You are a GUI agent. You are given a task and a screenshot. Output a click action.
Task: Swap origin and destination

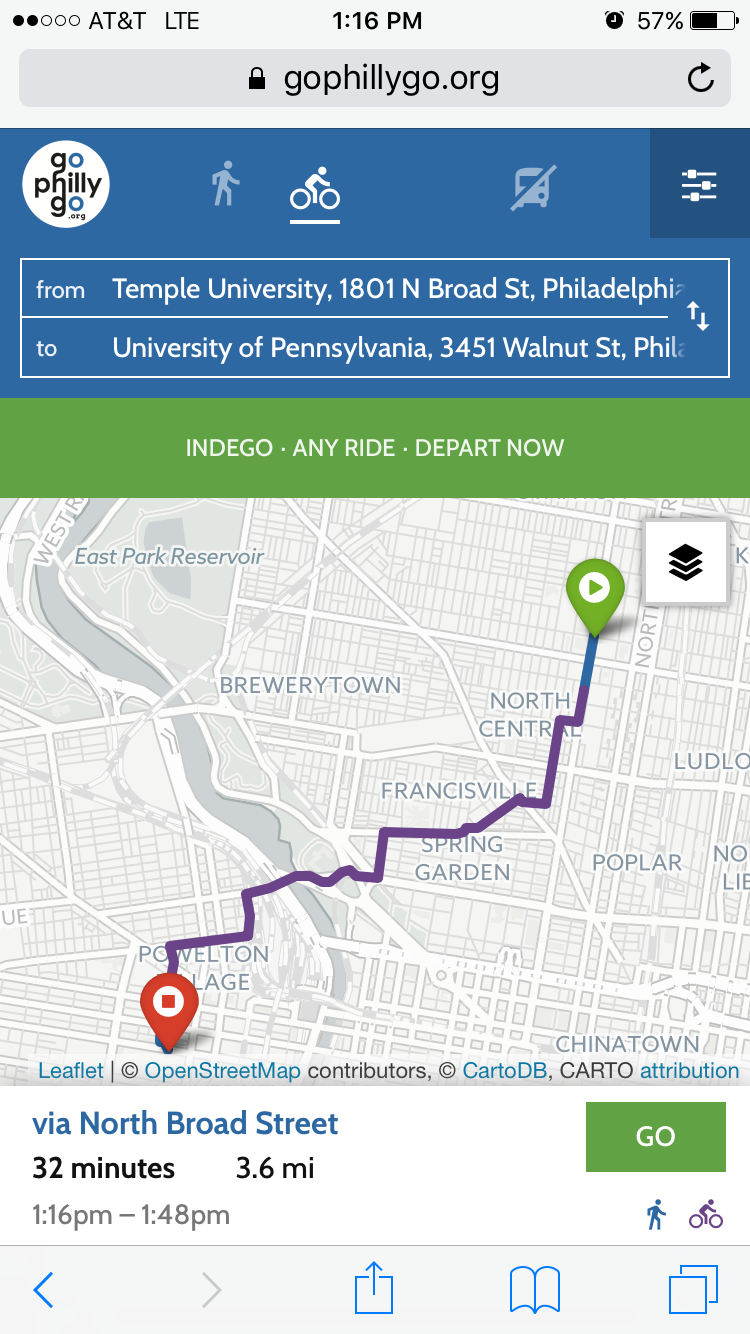point(699,318)
